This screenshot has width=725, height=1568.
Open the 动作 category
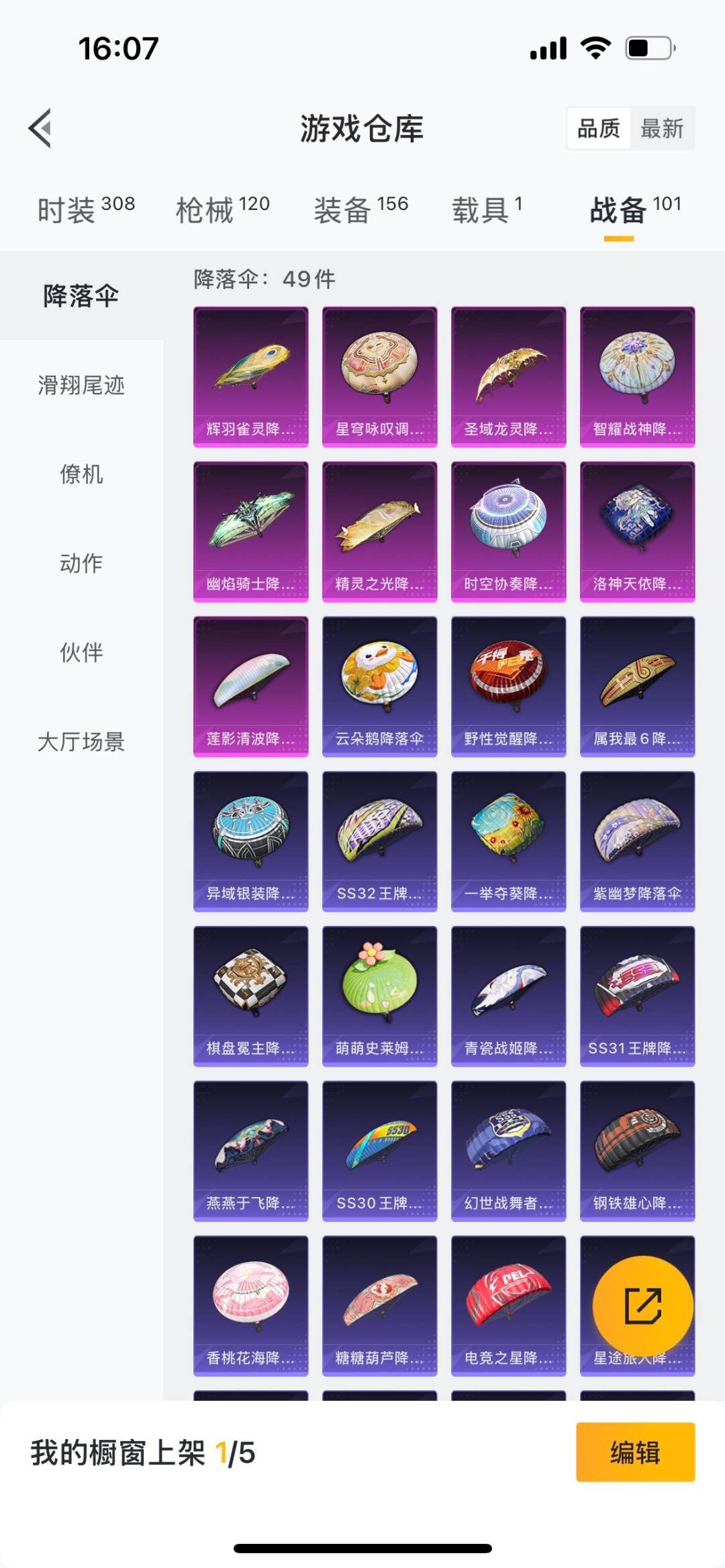(81, 563)
